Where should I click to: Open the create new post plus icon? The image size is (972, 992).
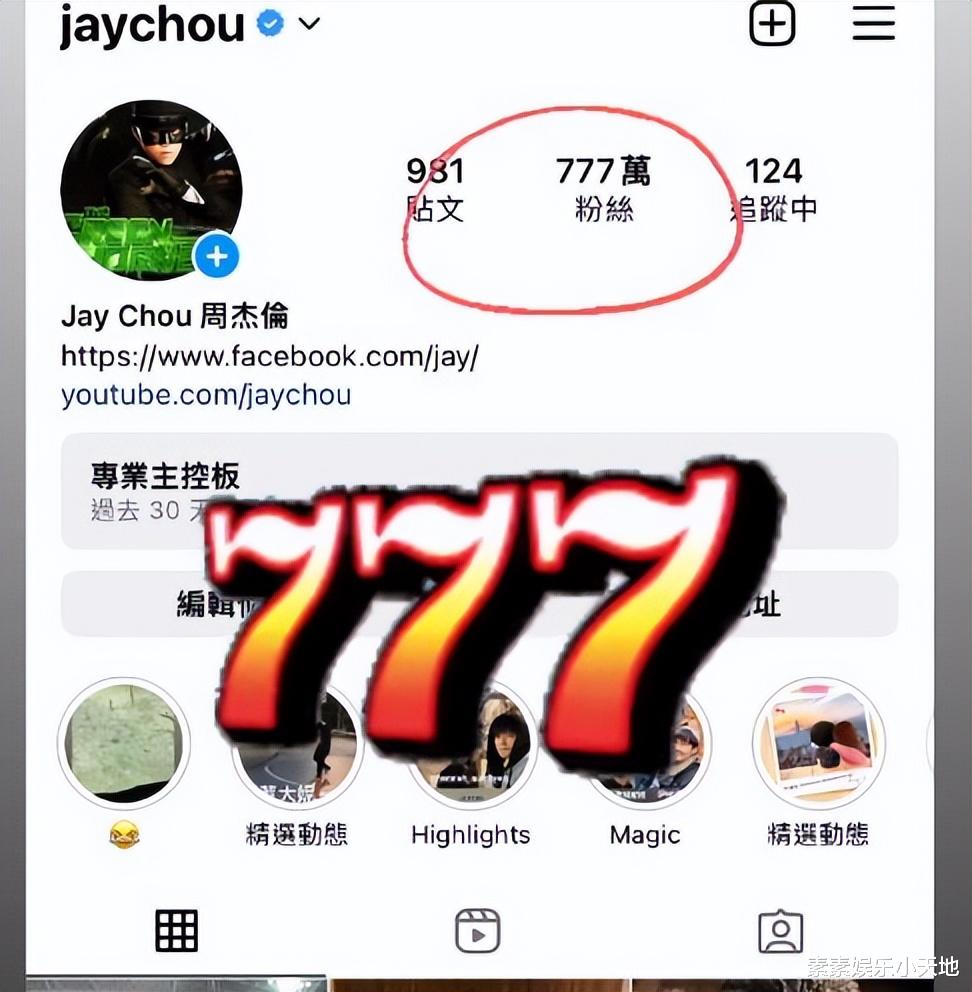770,24
